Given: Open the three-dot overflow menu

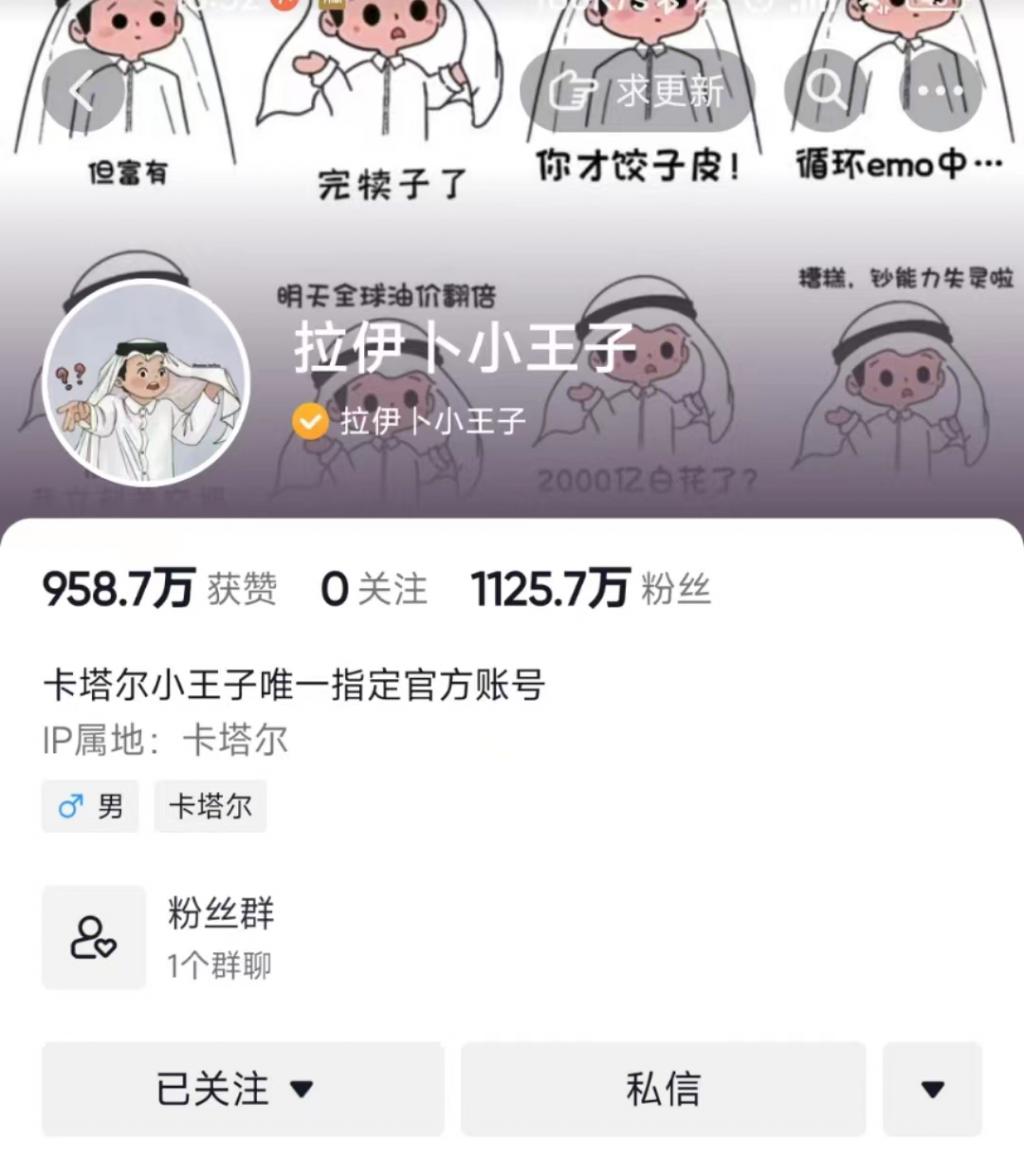Looking at the screenshot, I should (939, 92).
